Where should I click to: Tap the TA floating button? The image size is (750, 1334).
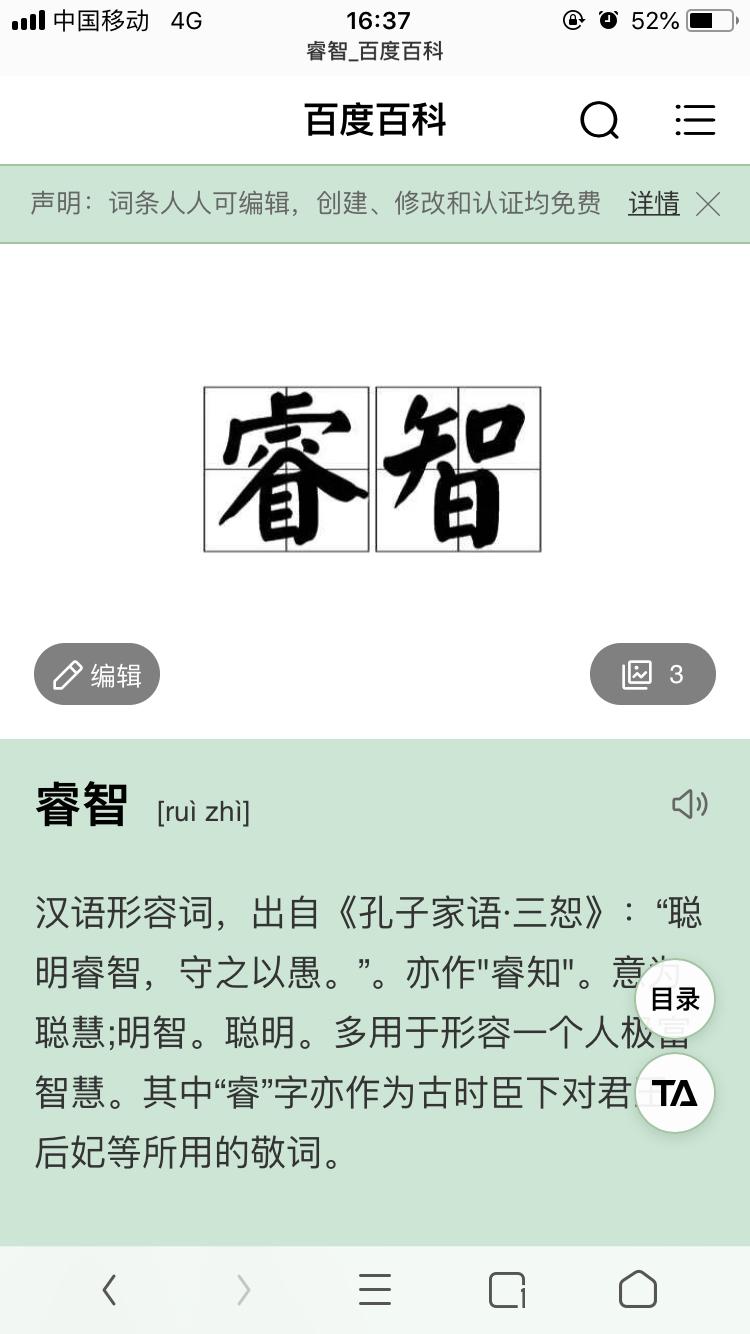(675, 1094)
